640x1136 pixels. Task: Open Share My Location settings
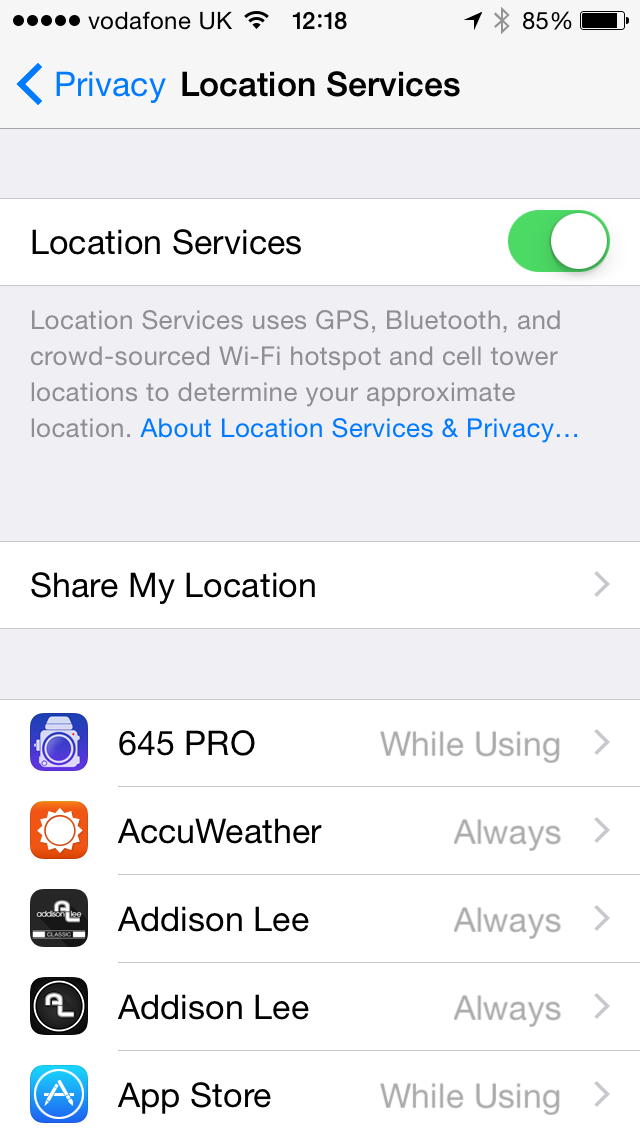point(320,585)
